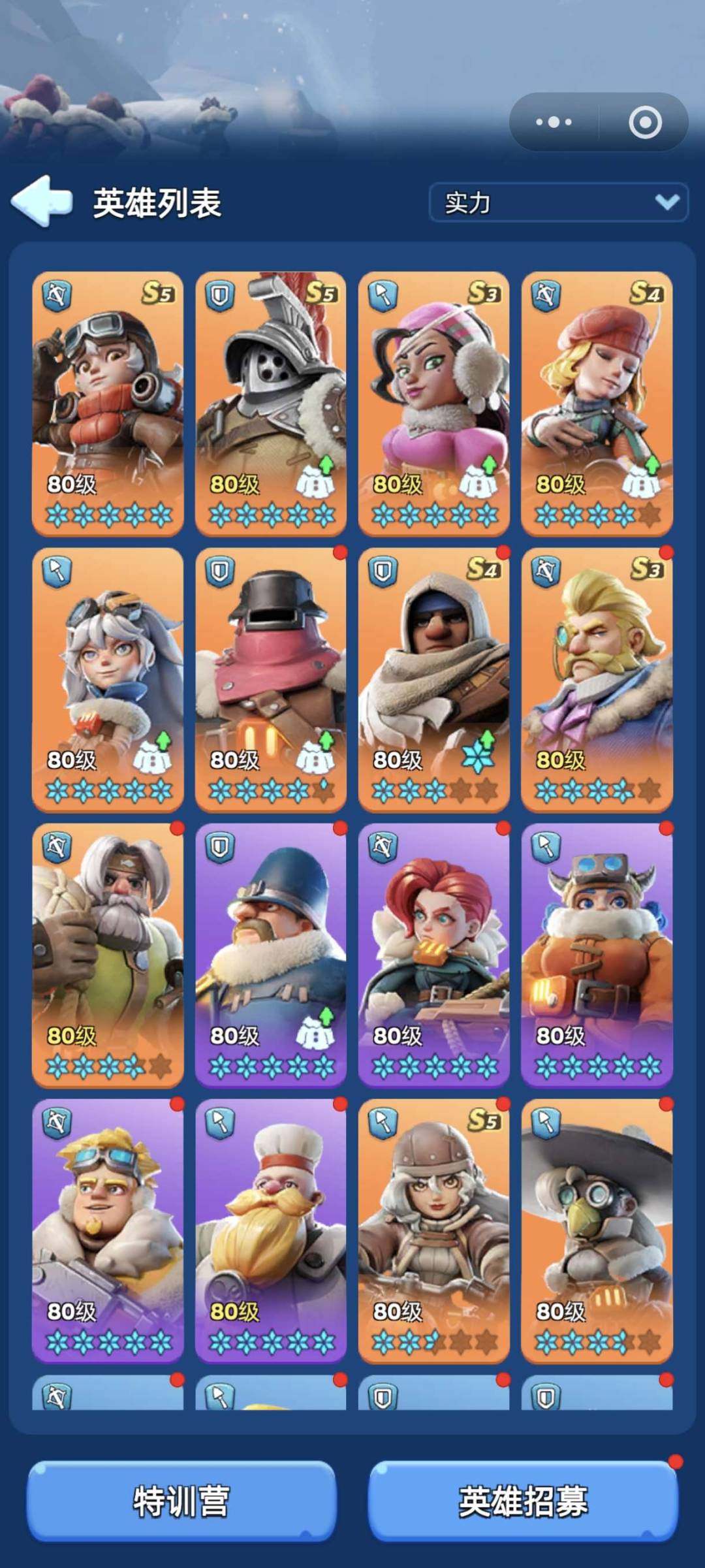
Task: Close the mini-program with the circle button
Action: click(x=645, y=122)
